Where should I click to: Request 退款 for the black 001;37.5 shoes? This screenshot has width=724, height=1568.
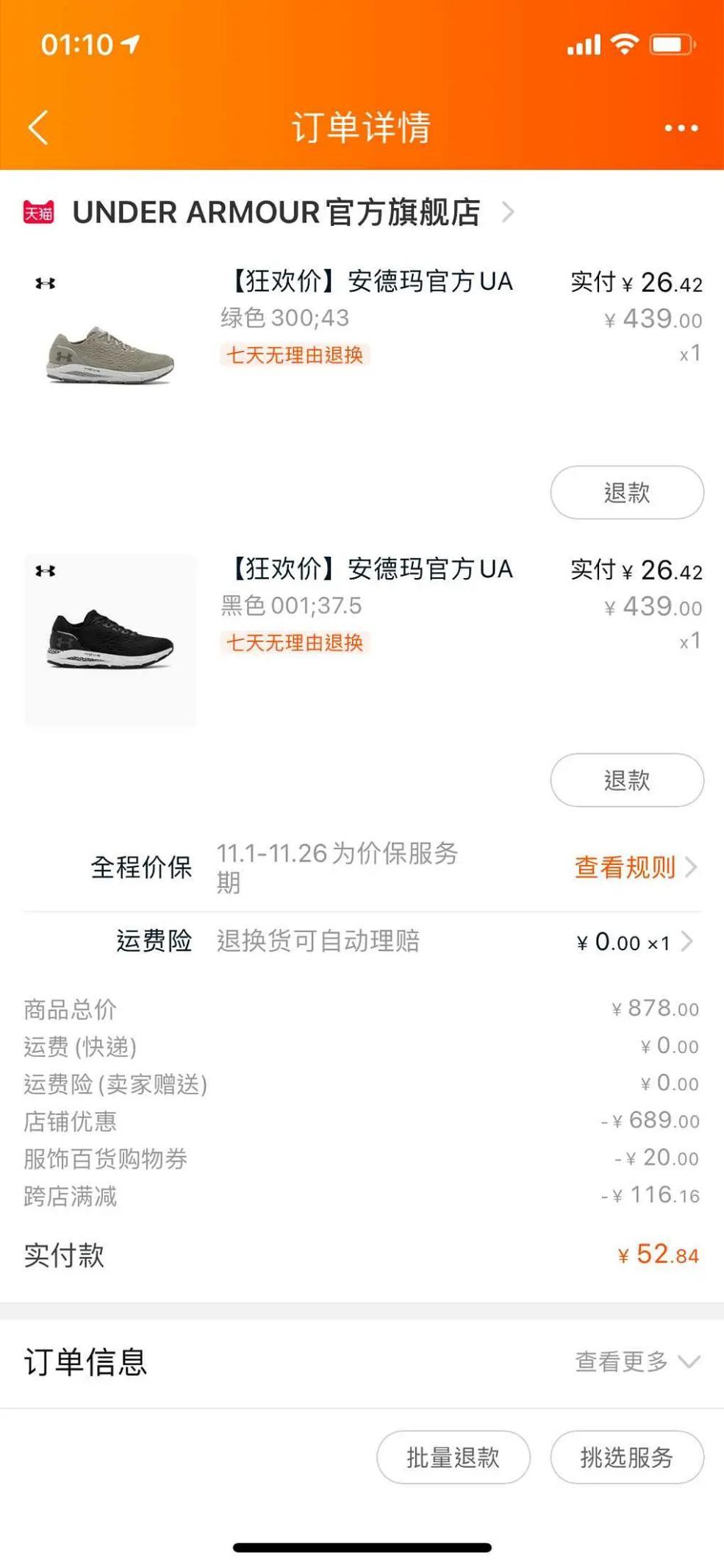[626, 780]
